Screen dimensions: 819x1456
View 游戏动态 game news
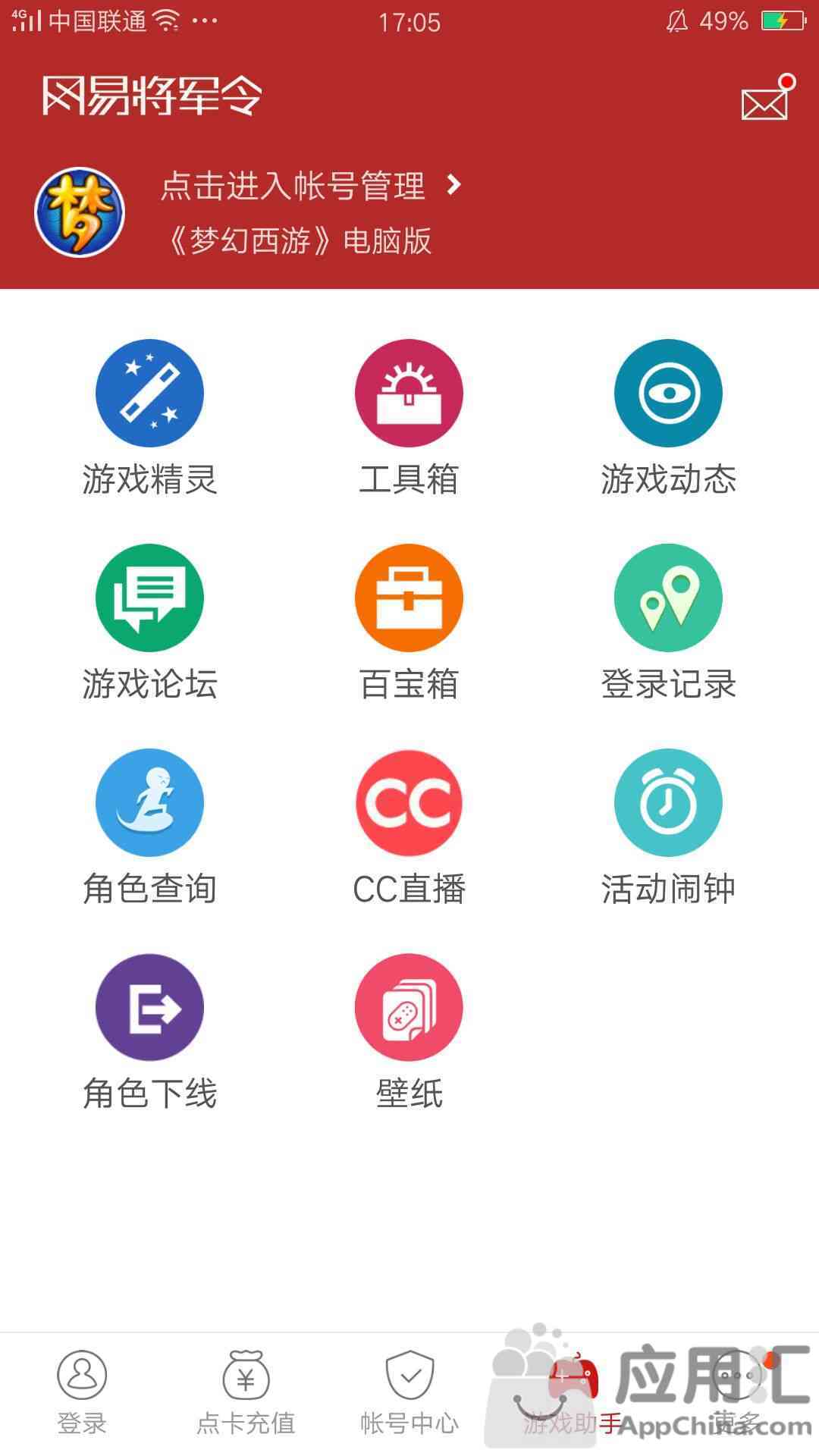coord(668,418)
